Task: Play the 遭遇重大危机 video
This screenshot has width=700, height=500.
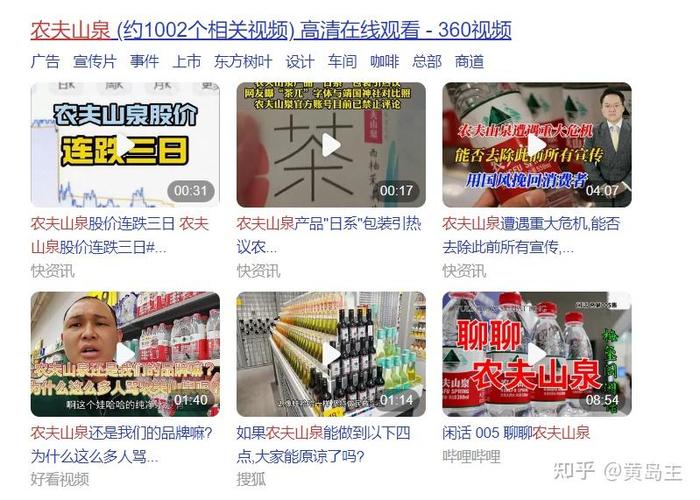Action: point(537,144)
